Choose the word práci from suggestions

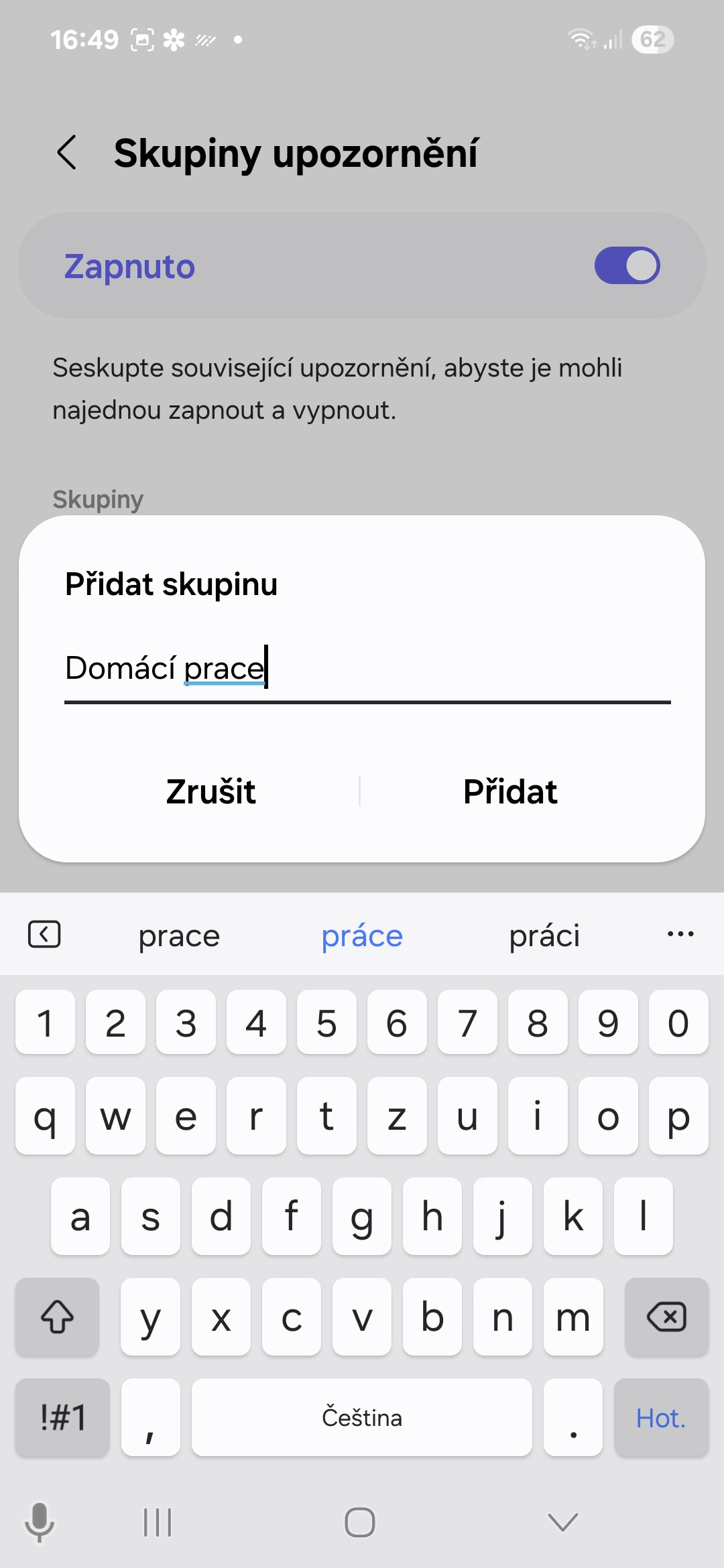[x=543, y=935]
